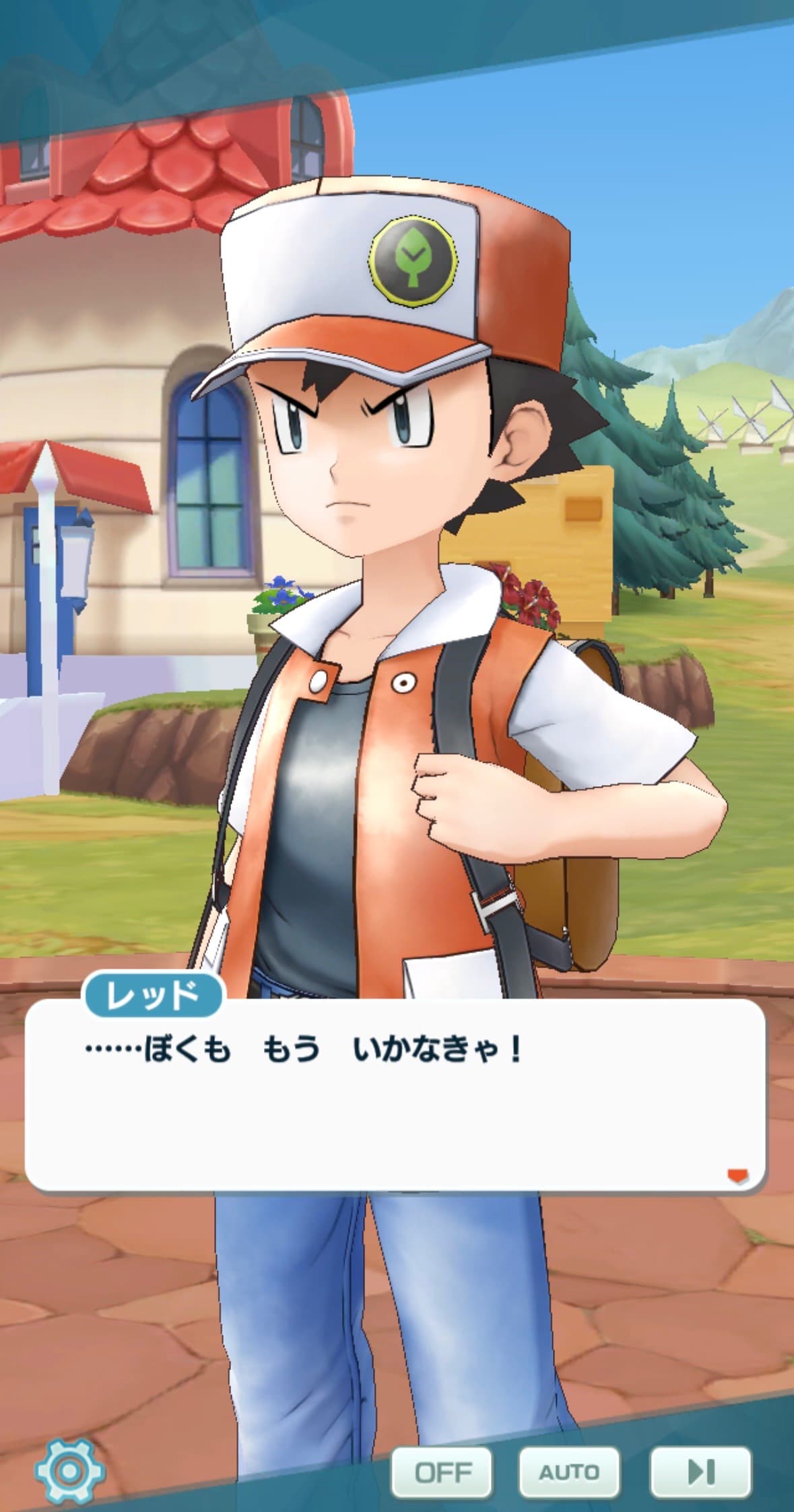
Task: Skip the scene with the skip button
Action: click(x=700, y=1472)
